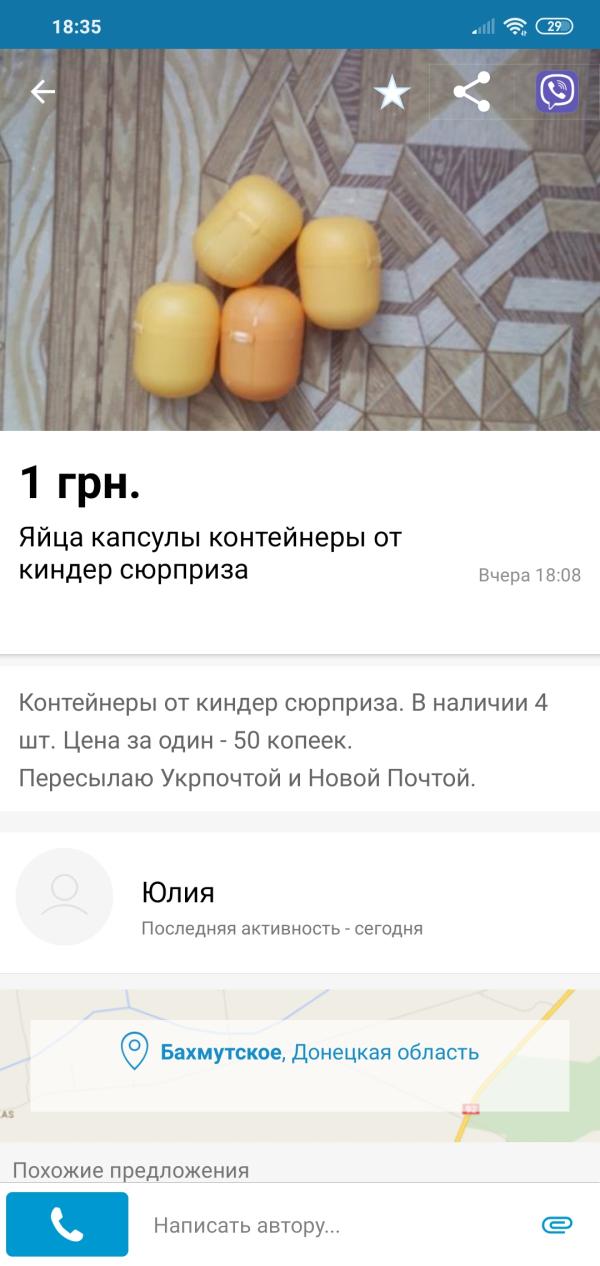Add this listing to favorites with star
Viewport: 600px width, 1266px height.
pyautogui.click(x=392, y=93)
